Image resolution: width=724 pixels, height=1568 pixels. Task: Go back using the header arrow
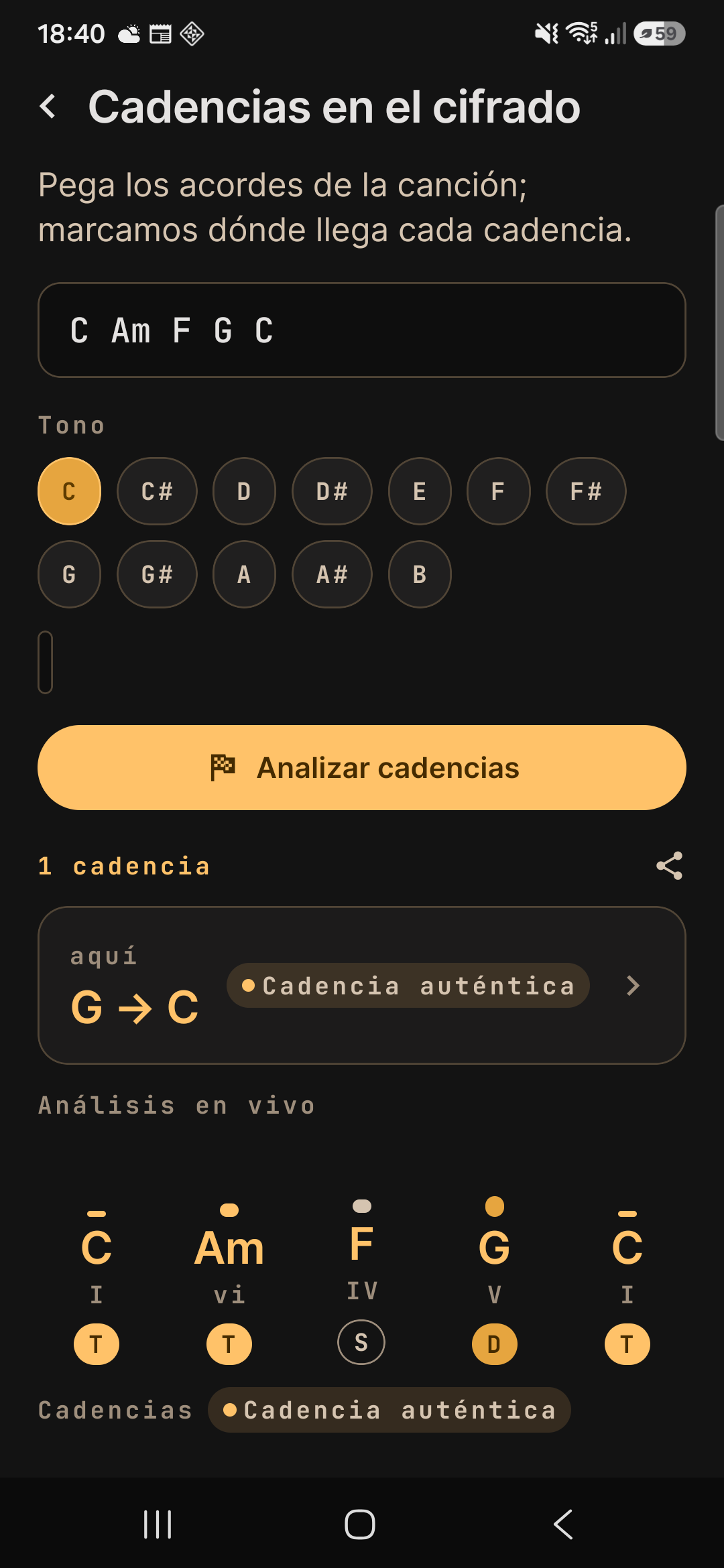48,107
